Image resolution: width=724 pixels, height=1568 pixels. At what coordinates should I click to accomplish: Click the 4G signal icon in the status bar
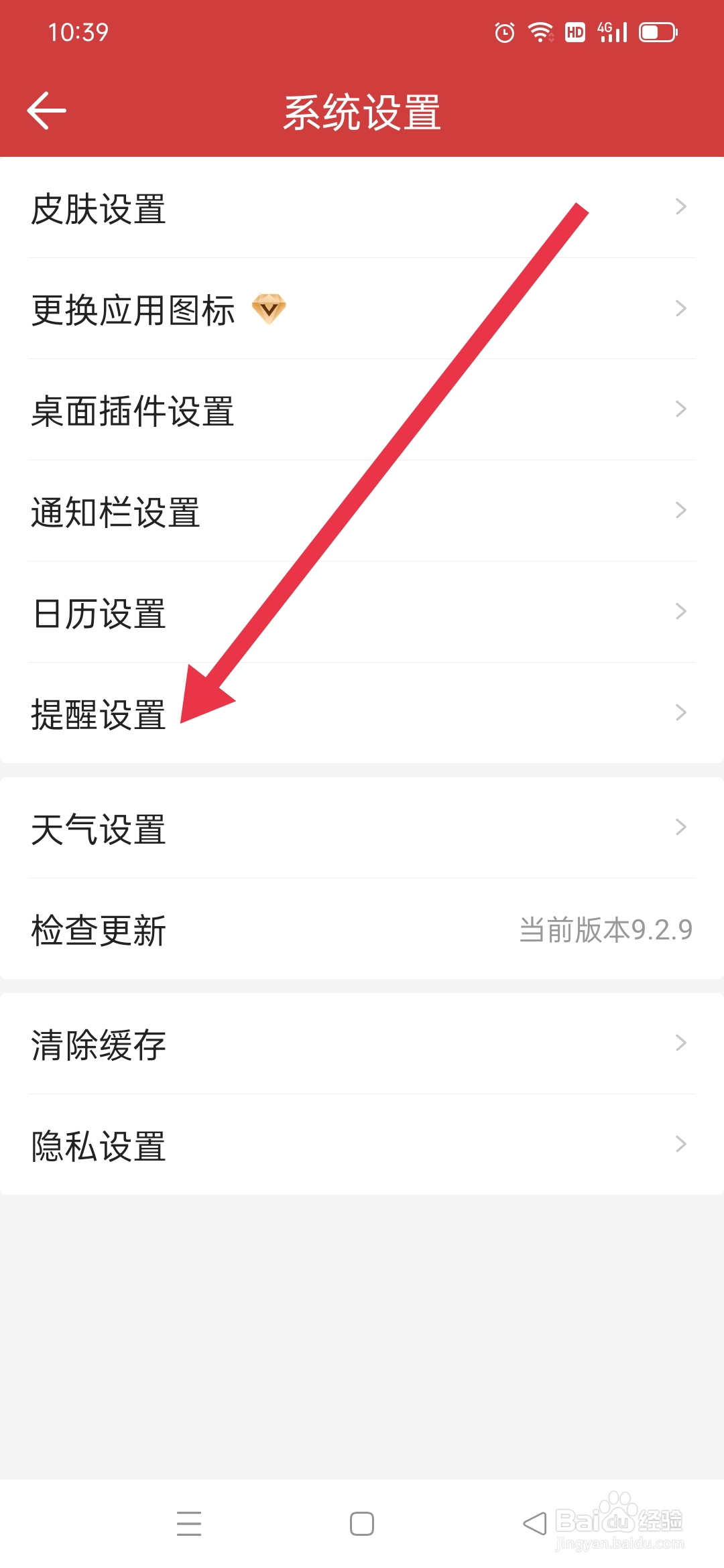click(611, 30)
